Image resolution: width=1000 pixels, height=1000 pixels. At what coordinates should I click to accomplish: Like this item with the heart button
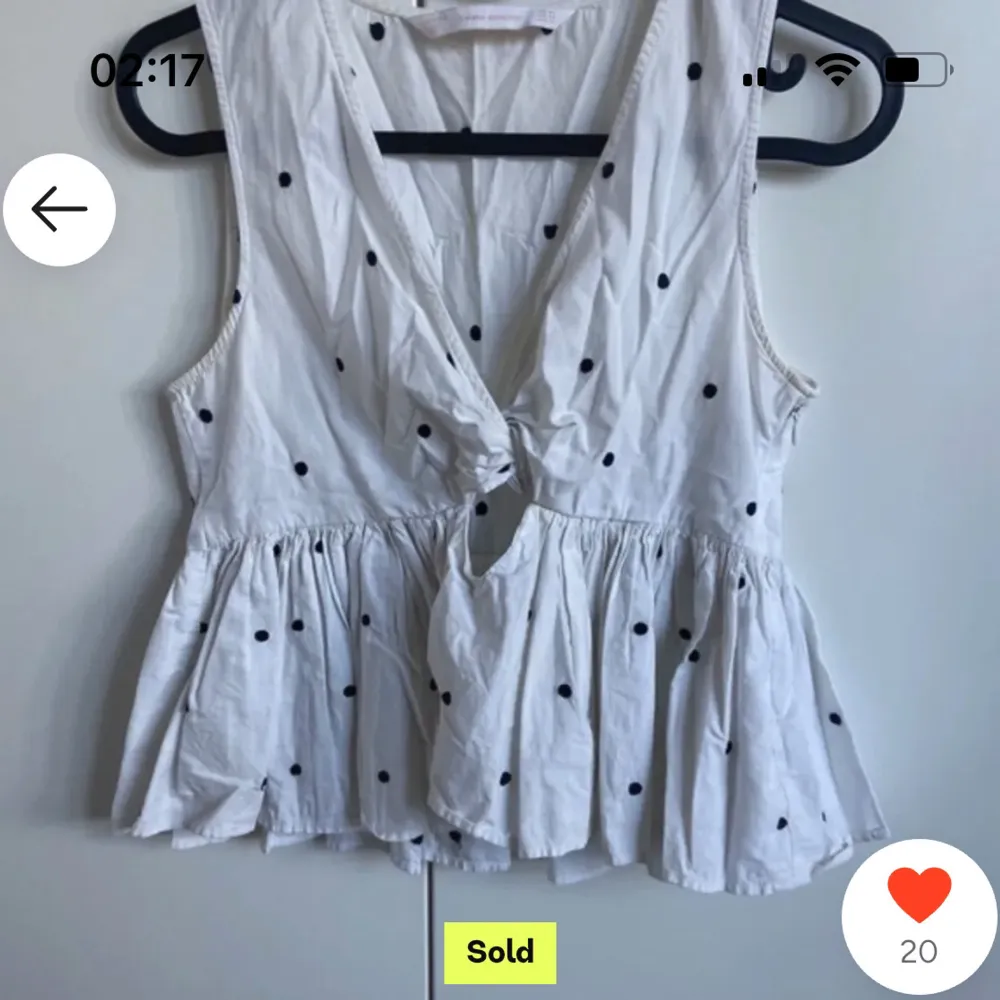[919, 898]
